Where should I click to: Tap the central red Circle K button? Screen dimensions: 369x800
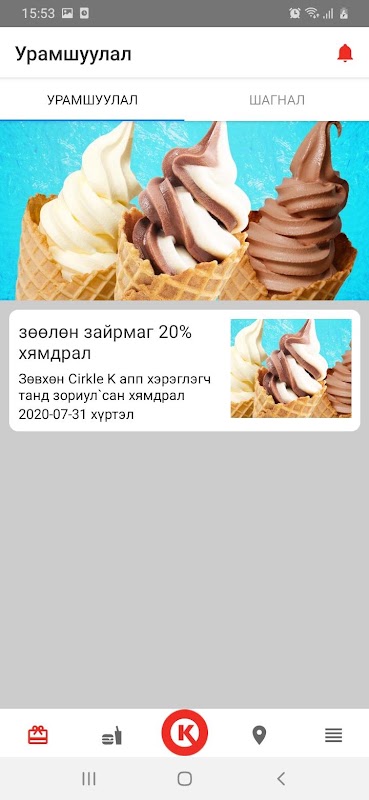[185, 732]
